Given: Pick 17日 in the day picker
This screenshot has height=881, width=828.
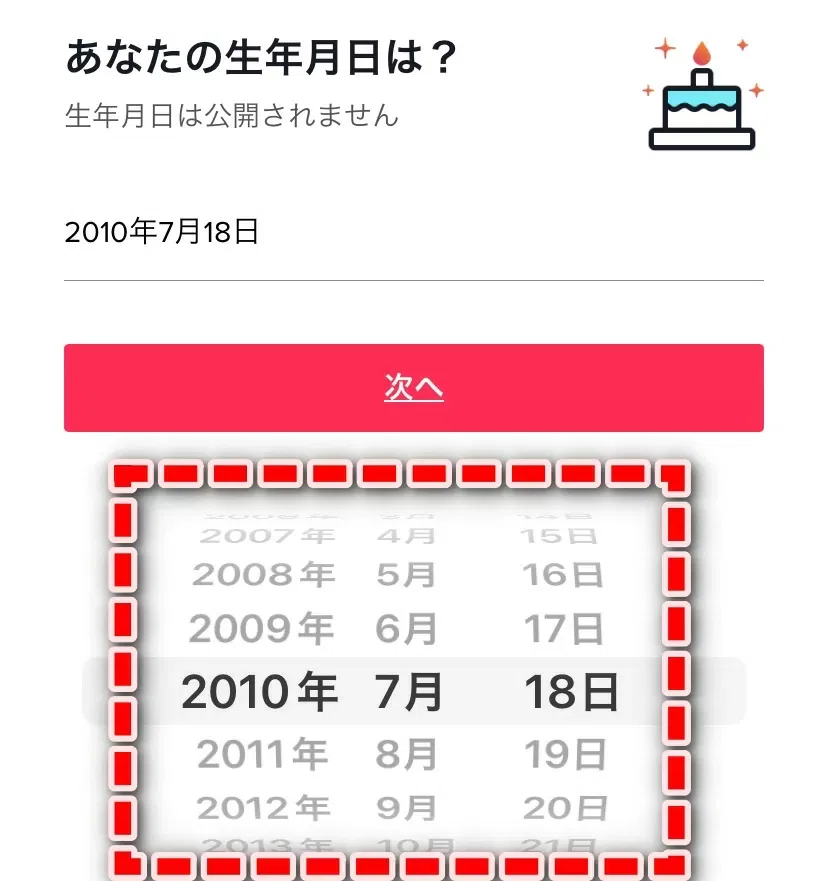Looking at the screenshot, I should coord(563,628).
